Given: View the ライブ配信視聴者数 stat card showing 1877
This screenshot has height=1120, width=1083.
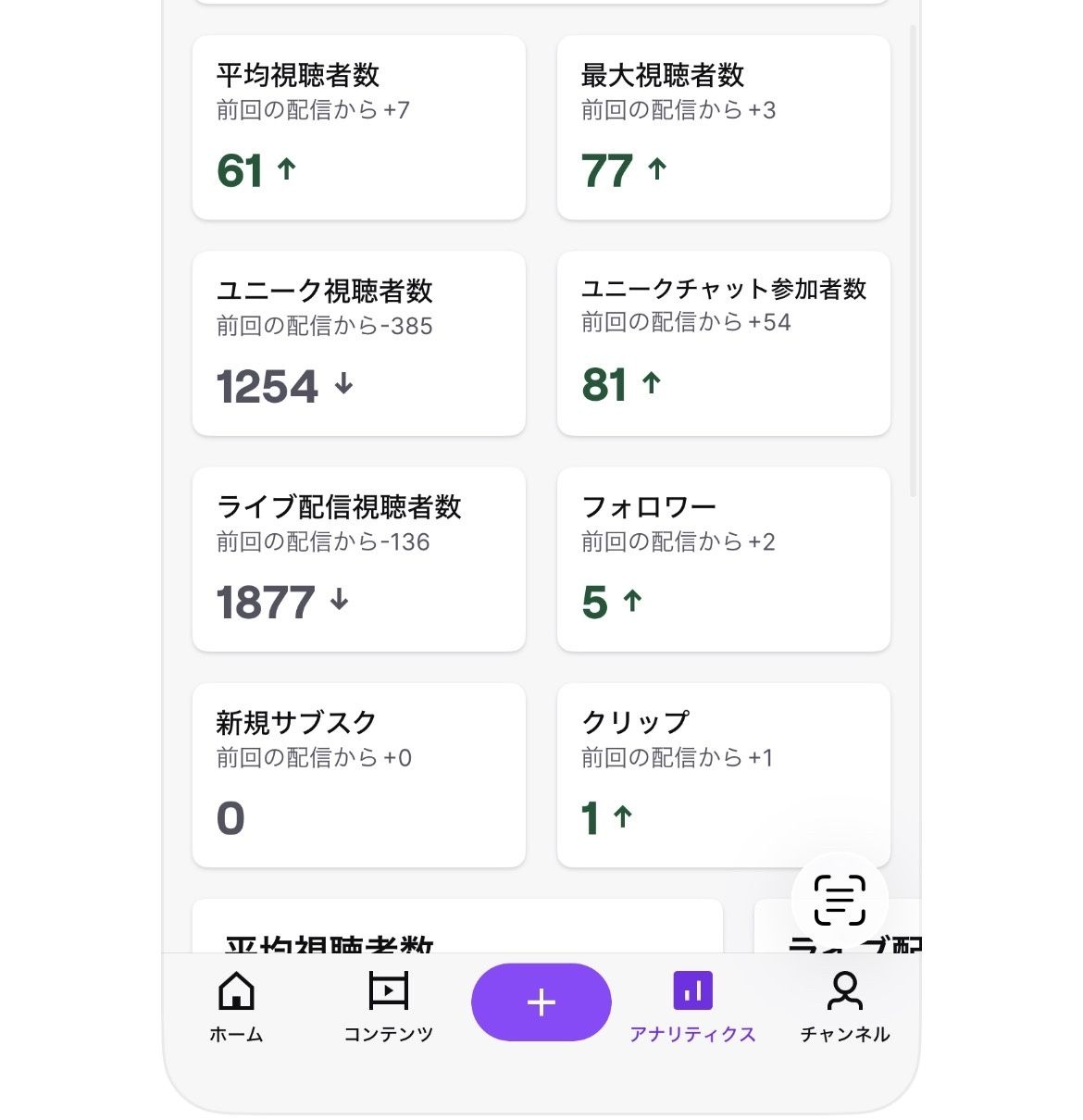Looking at the screenshot, I should [358, 559].
